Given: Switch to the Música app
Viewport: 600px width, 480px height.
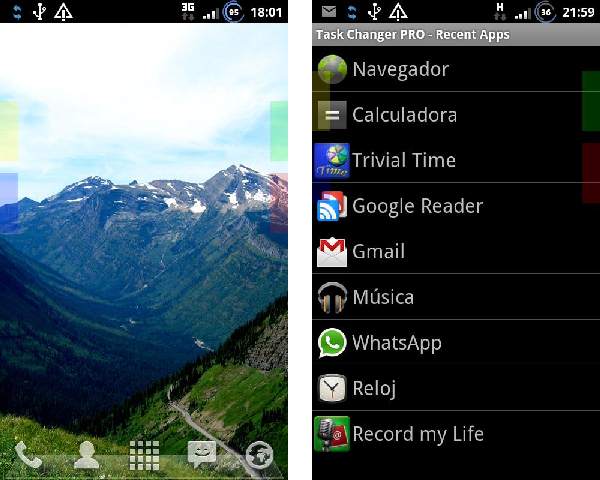Looking at the screenshot, I should click(x=383, y=297).
